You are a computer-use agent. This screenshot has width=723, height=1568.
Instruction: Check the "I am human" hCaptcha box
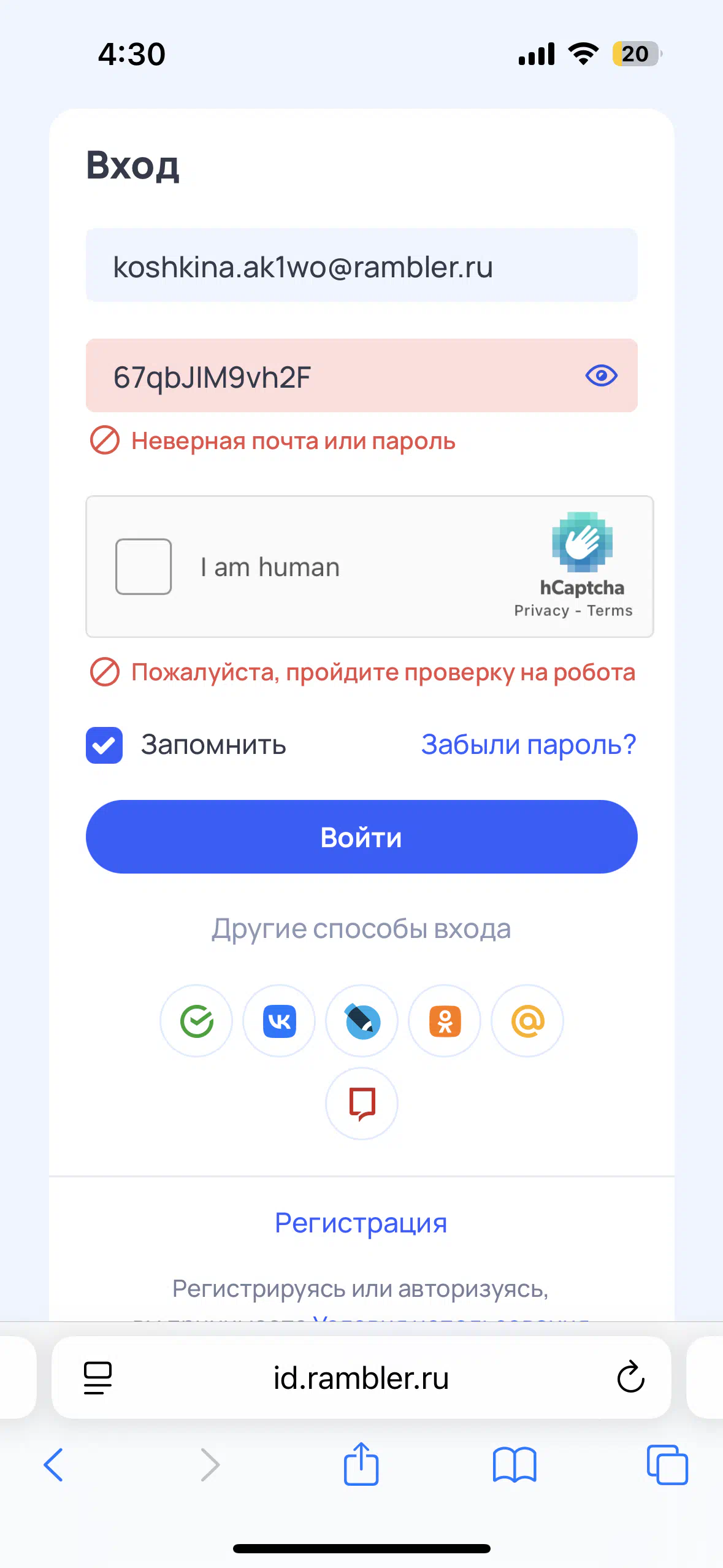click(143, 567)
